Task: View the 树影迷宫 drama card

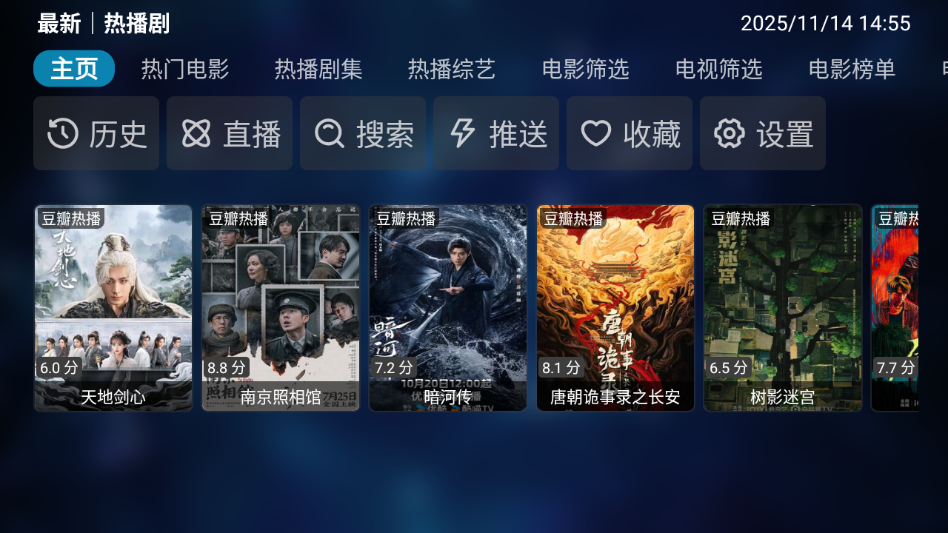Action: click(782, 308)
